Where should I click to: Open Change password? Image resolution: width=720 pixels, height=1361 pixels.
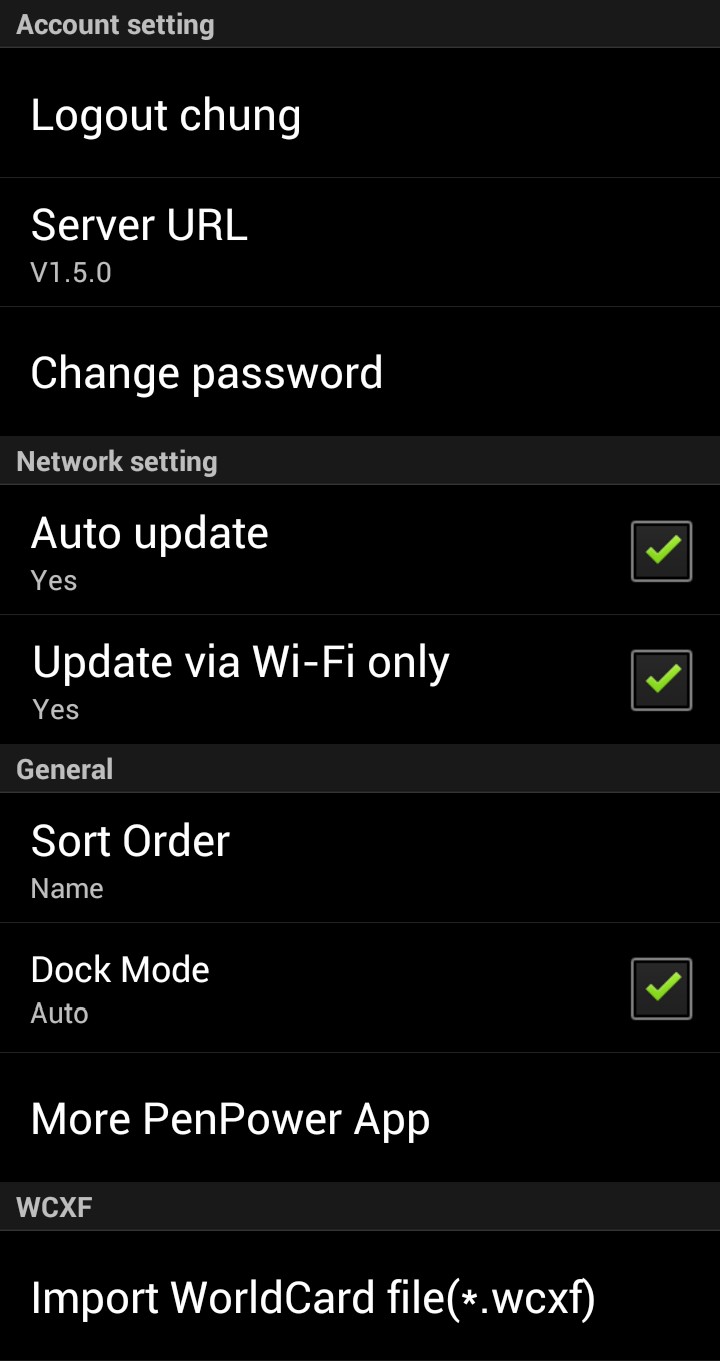pos(207,373)
